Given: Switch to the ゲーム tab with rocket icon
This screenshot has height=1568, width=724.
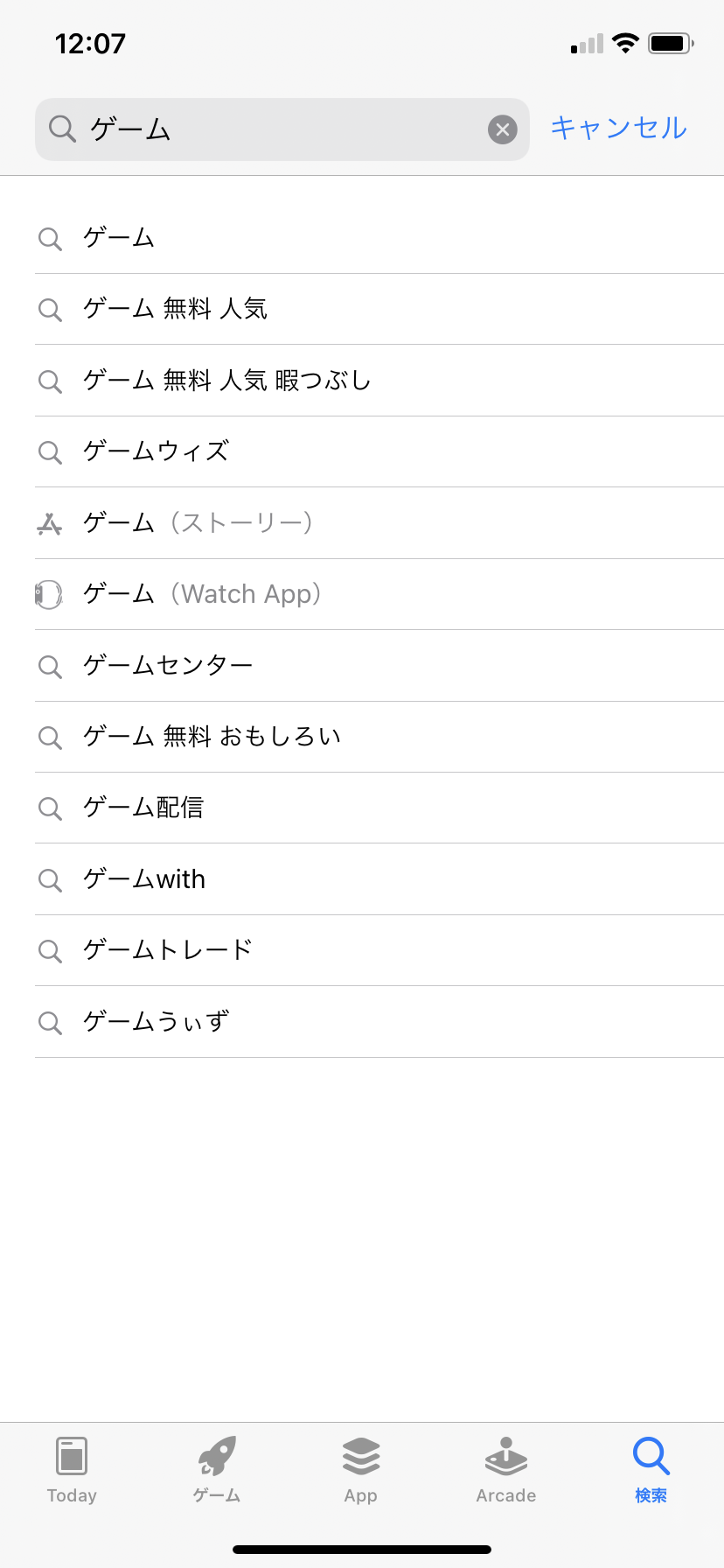Looking at the screenshot, I should click(x=217, y=1470).
